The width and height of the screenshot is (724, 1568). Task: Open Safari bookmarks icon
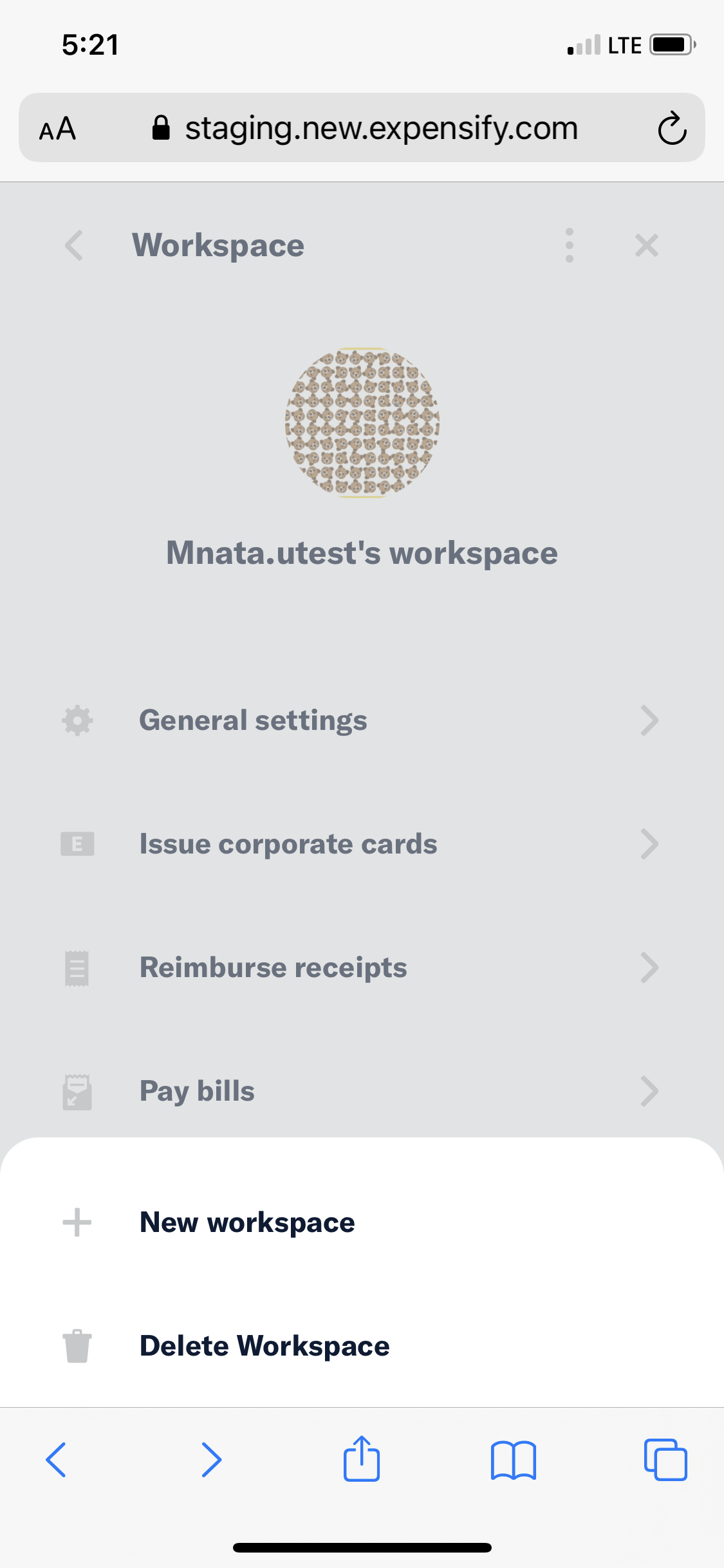(514, 1460)
